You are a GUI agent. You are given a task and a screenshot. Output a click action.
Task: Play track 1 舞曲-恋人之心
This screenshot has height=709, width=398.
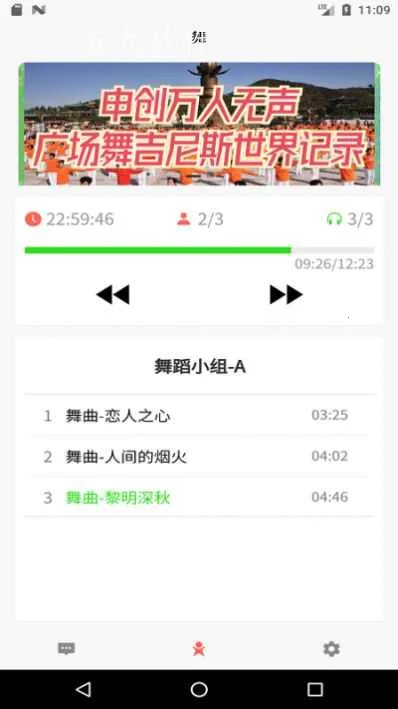(x=199, y=415)
